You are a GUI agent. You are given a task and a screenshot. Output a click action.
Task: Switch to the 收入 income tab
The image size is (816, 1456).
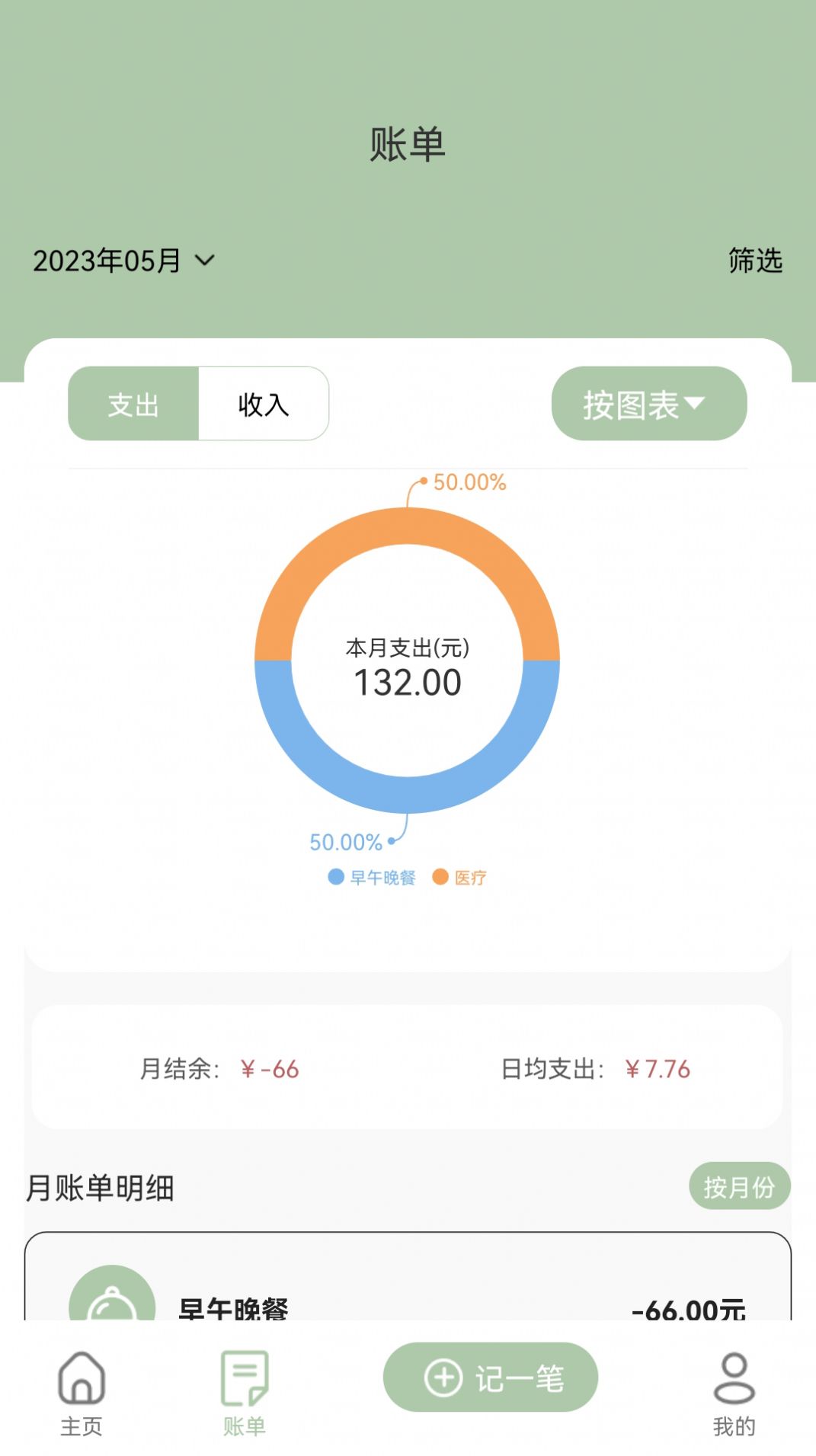pos(264,404)
